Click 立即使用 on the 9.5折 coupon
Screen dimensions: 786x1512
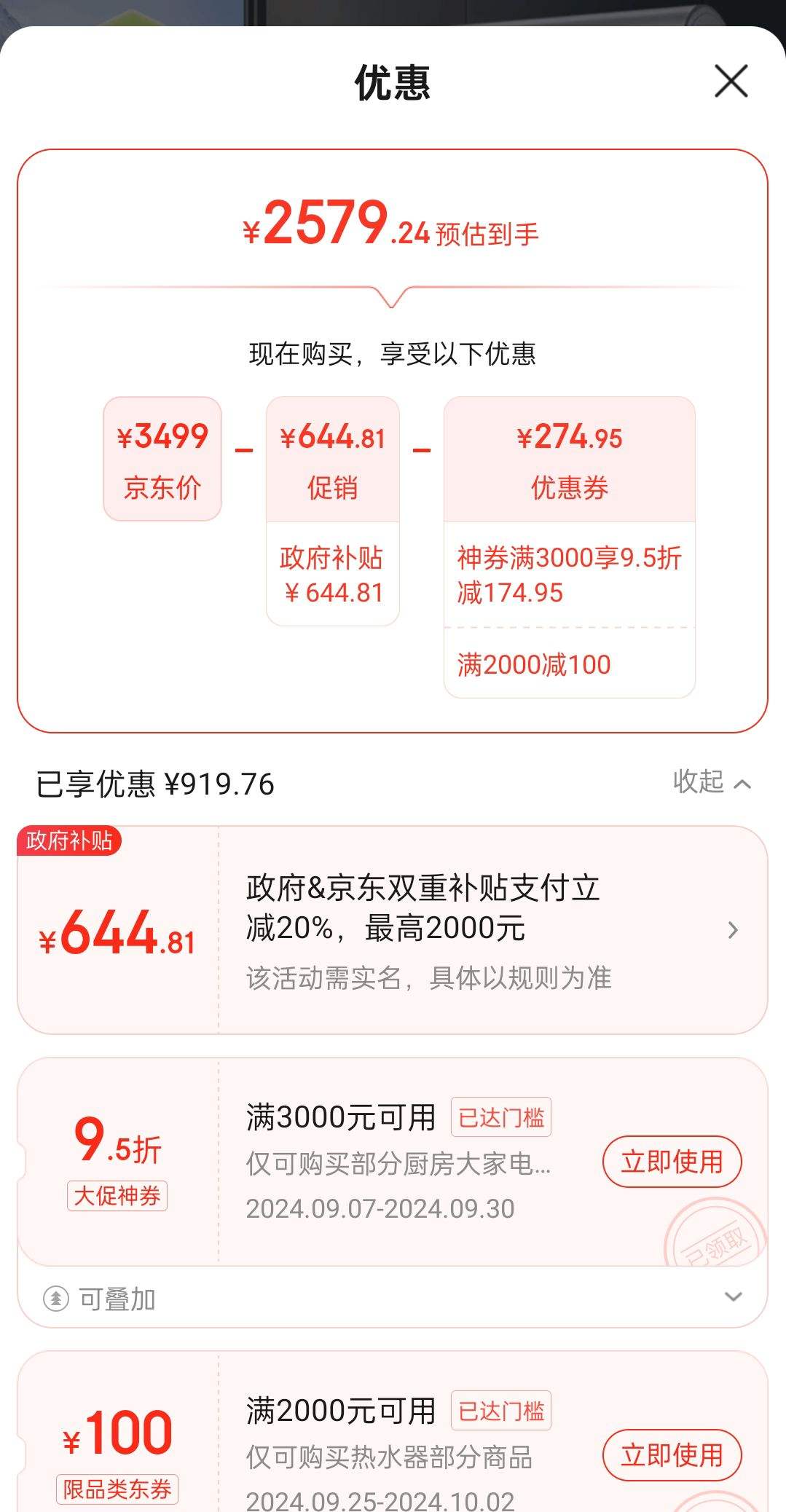pos(672,1161)
